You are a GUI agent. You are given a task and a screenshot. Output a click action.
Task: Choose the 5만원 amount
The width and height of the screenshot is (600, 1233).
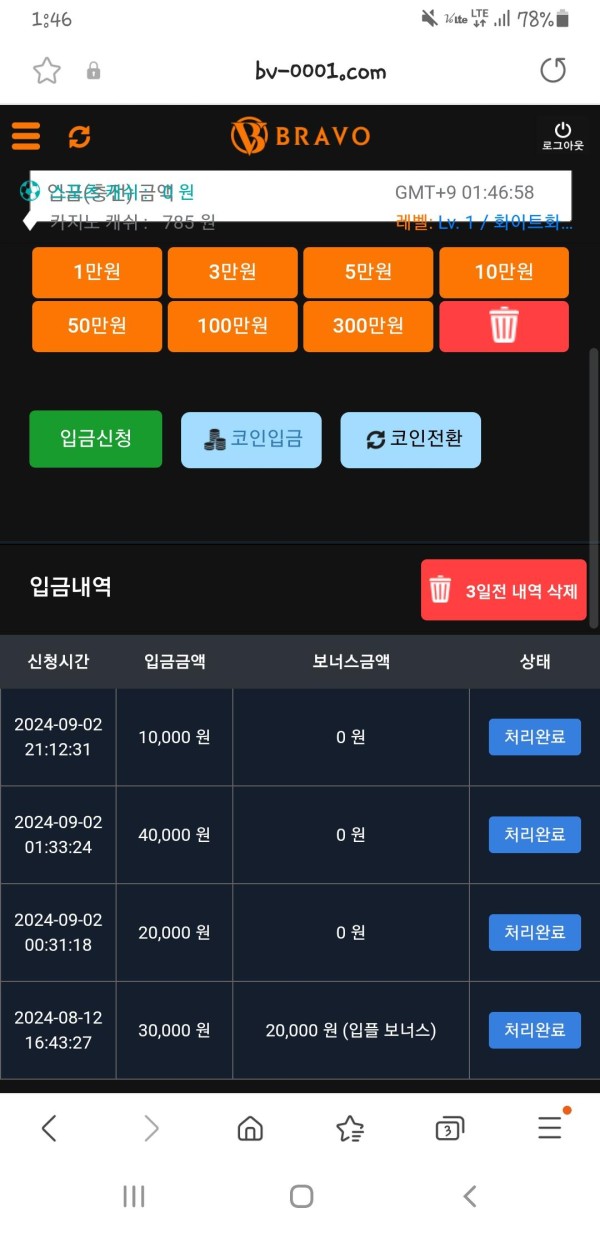(368, 272)
